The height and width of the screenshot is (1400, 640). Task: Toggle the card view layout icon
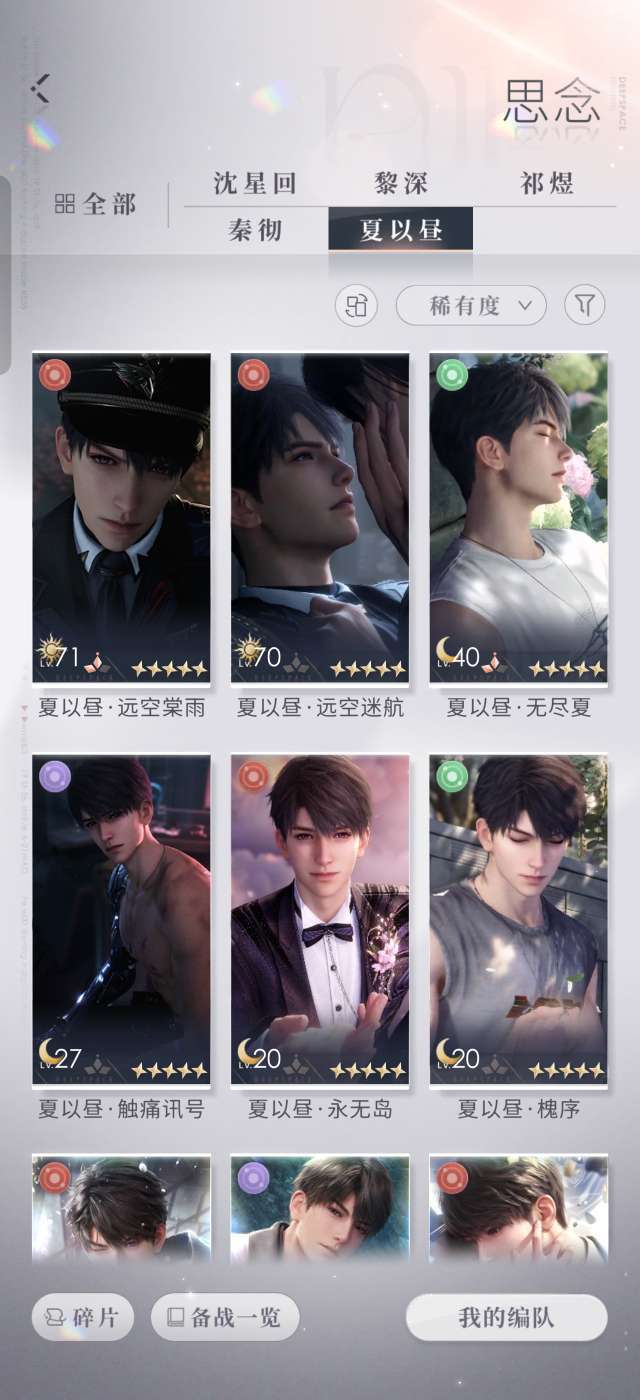point(356,306)
